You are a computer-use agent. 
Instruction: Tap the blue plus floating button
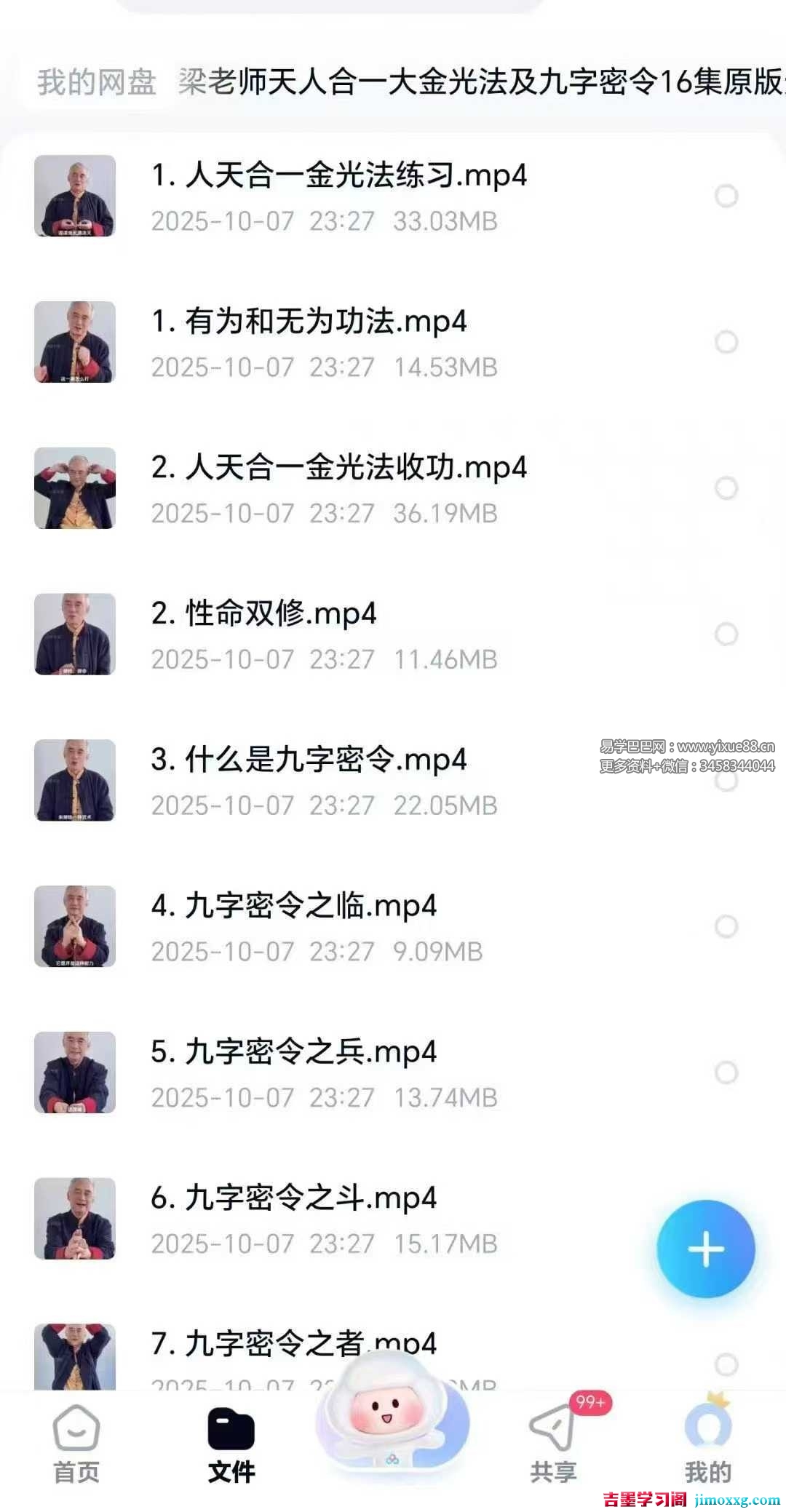tap(705, 1249)
